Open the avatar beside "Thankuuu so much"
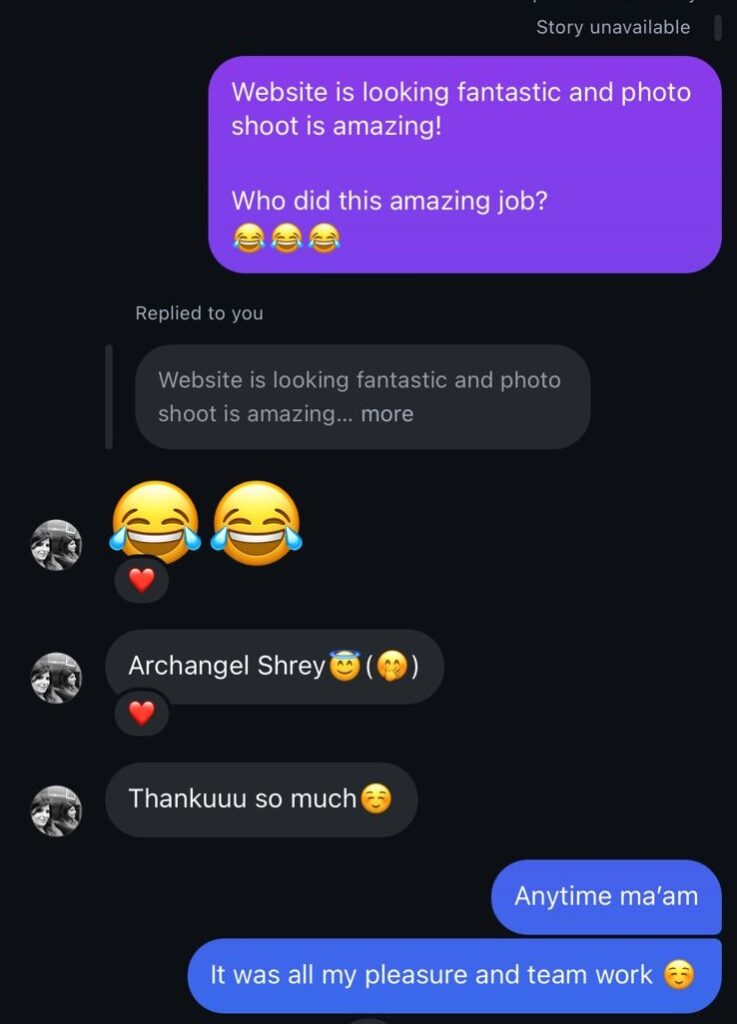 coord(56,810)
